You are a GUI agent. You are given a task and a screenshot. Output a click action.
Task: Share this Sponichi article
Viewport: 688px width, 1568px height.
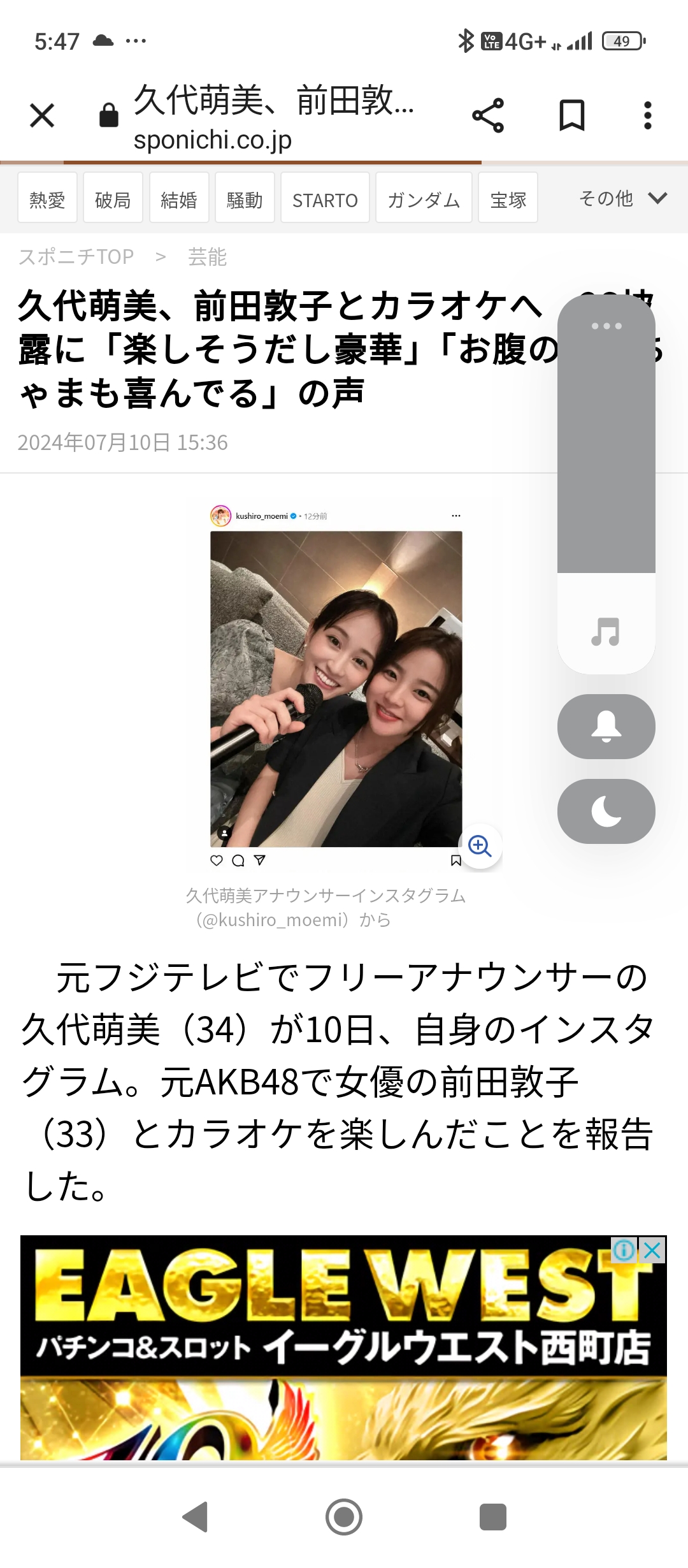488,116
